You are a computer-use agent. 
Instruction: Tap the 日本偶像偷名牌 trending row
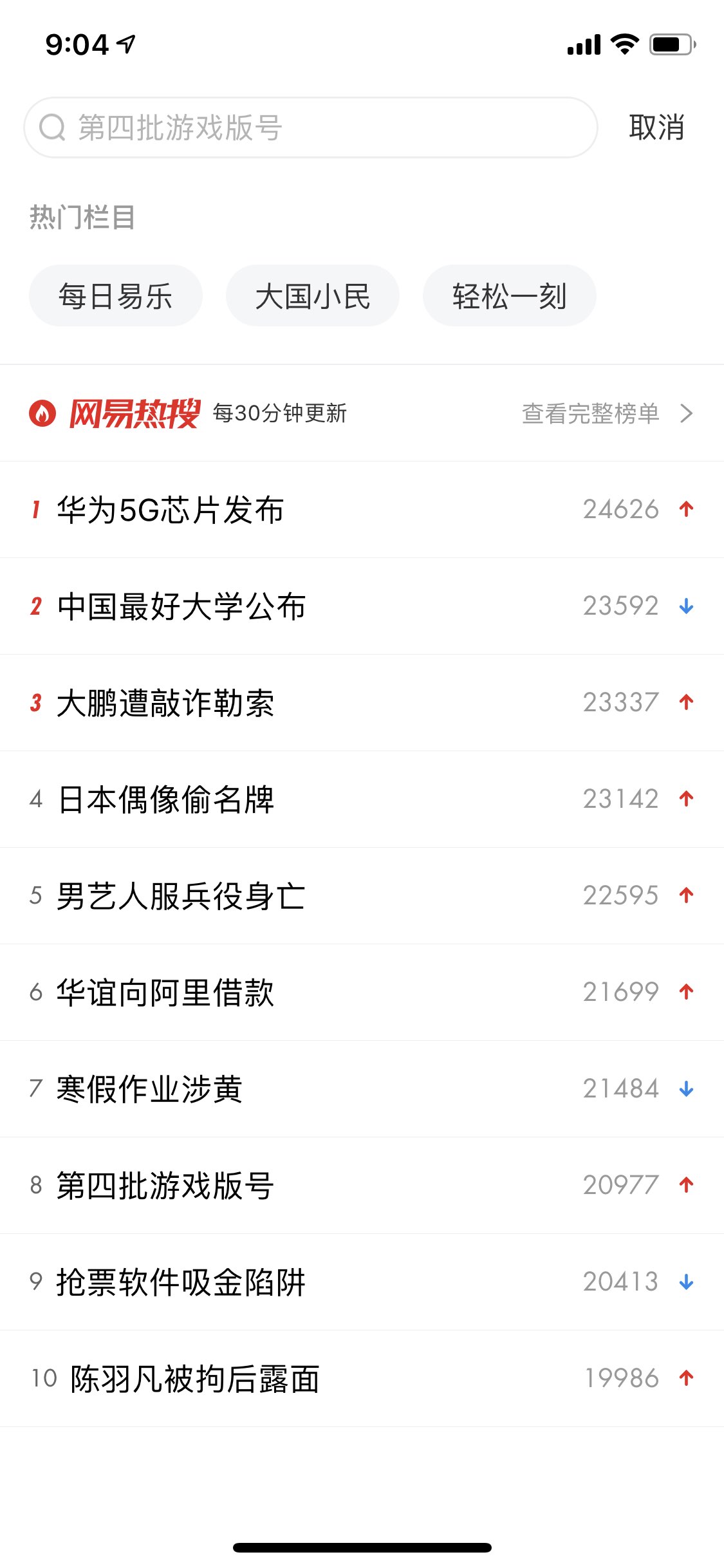[166, 799]
